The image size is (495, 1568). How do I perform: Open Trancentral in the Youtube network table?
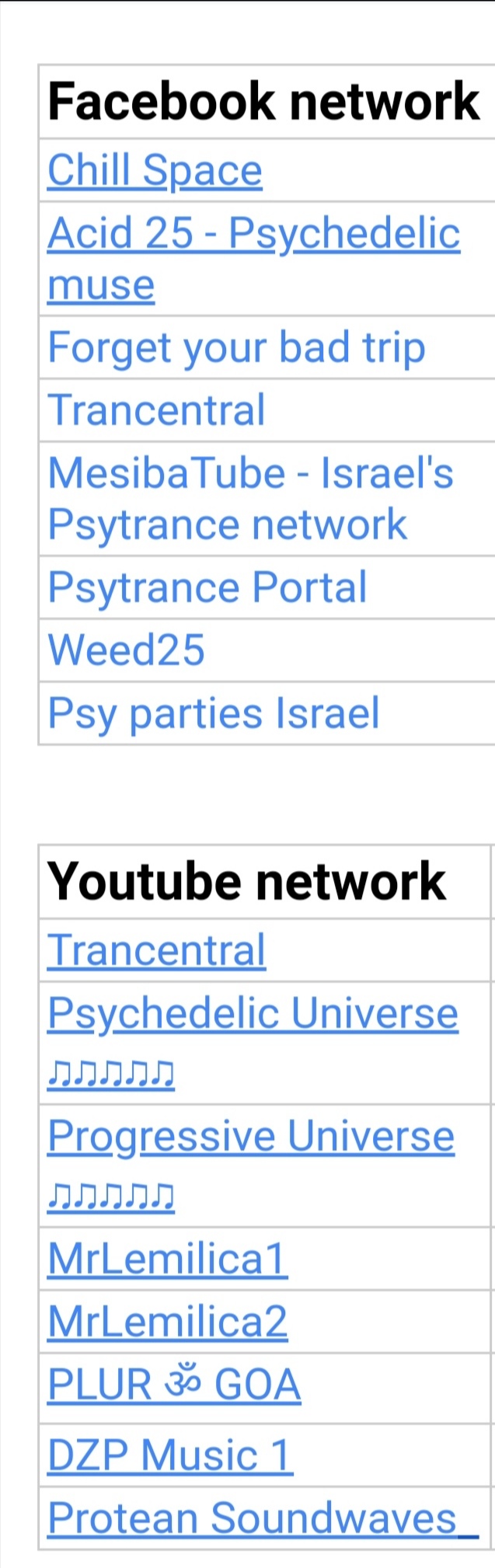pos(156,950)
